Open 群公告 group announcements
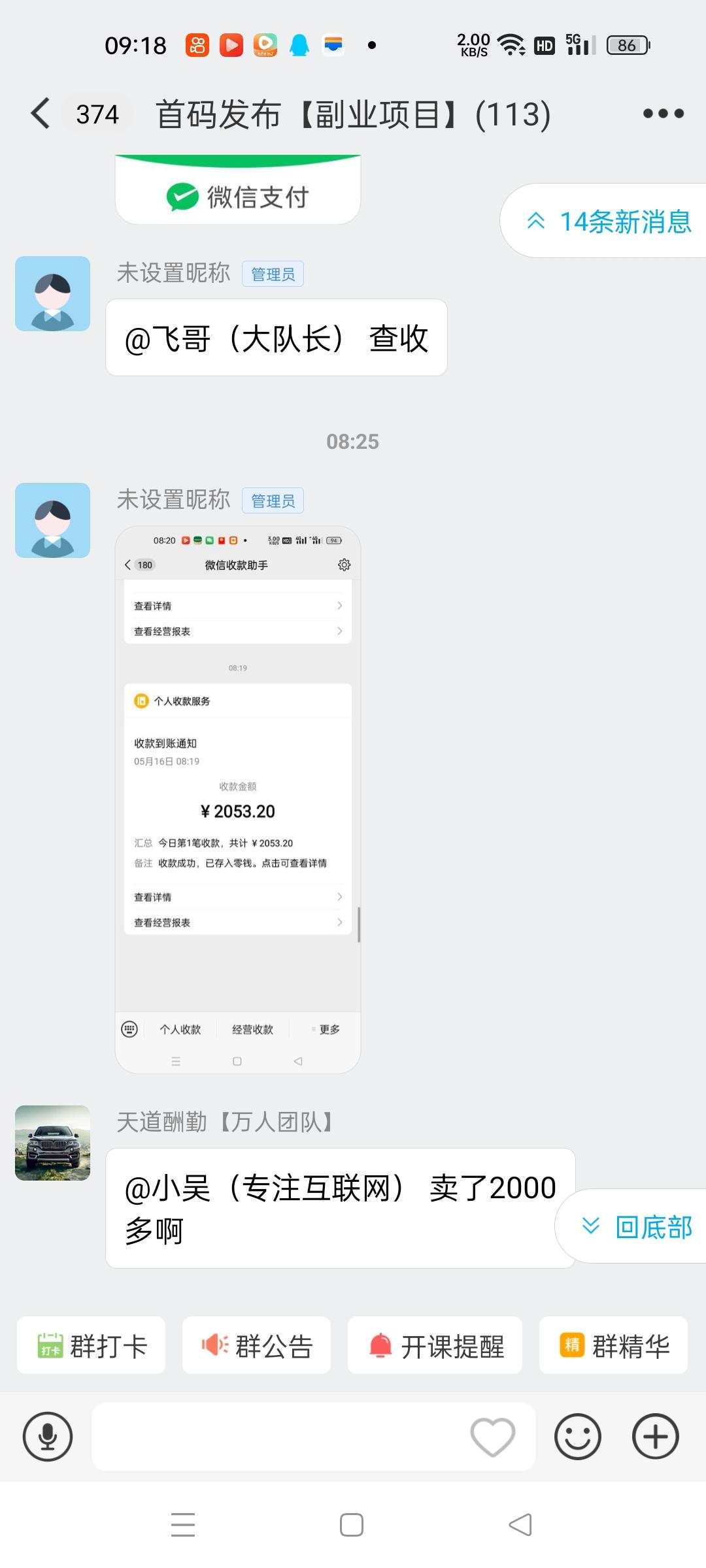Screen dimensions: 706x1568 pyautogui.click(x=256, y=1346)
